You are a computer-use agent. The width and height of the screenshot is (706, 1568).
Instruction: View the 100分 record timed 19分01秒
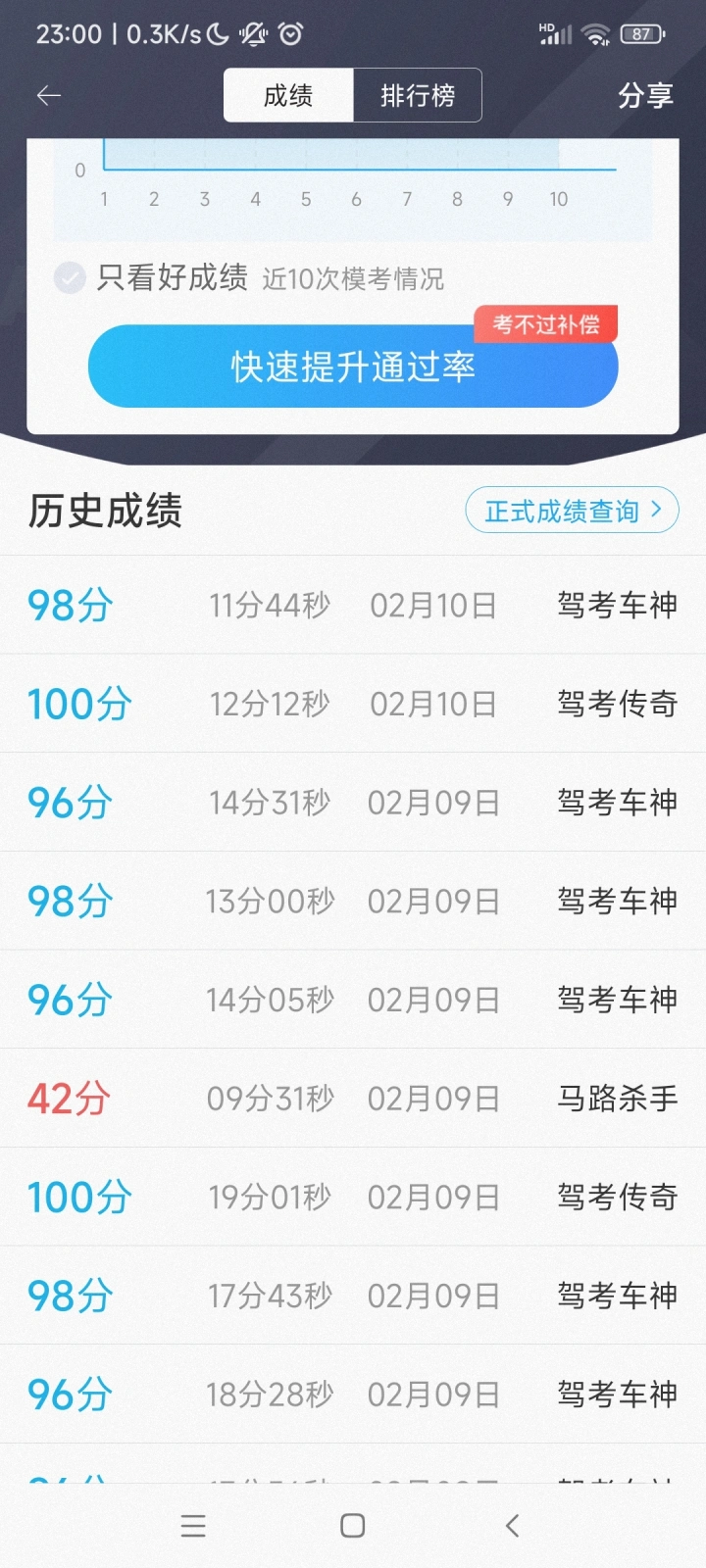[x=353, y=1197]
